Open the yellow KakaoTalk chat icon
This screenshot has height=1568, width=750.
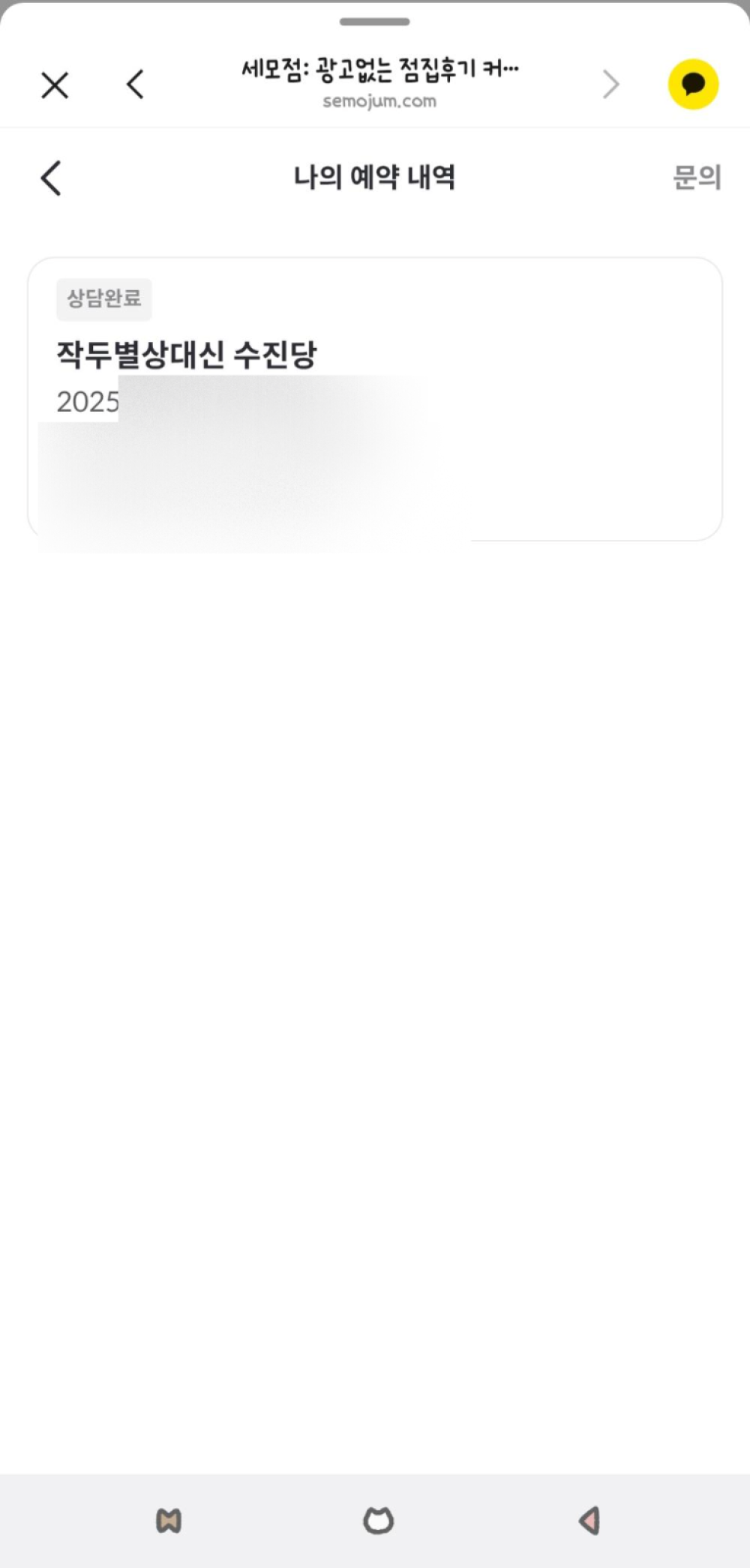pyautogui.click(x=693, y=84)
